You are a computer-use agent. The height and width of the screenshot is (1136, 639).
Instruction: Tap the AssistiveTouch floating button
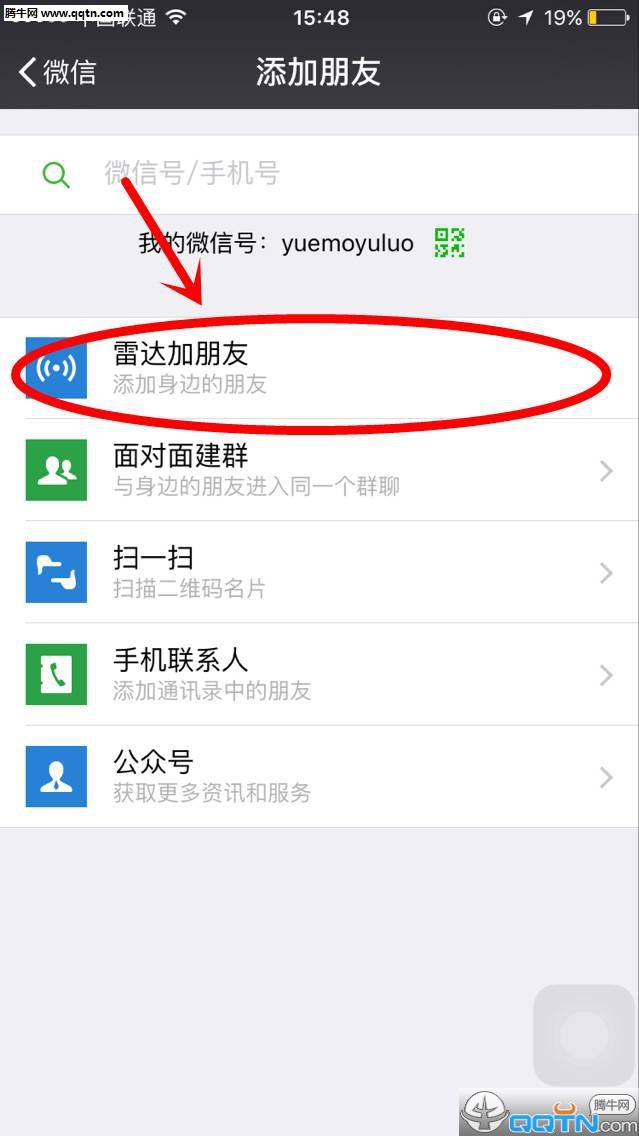pyautogui.click(x=584, y=1034)
